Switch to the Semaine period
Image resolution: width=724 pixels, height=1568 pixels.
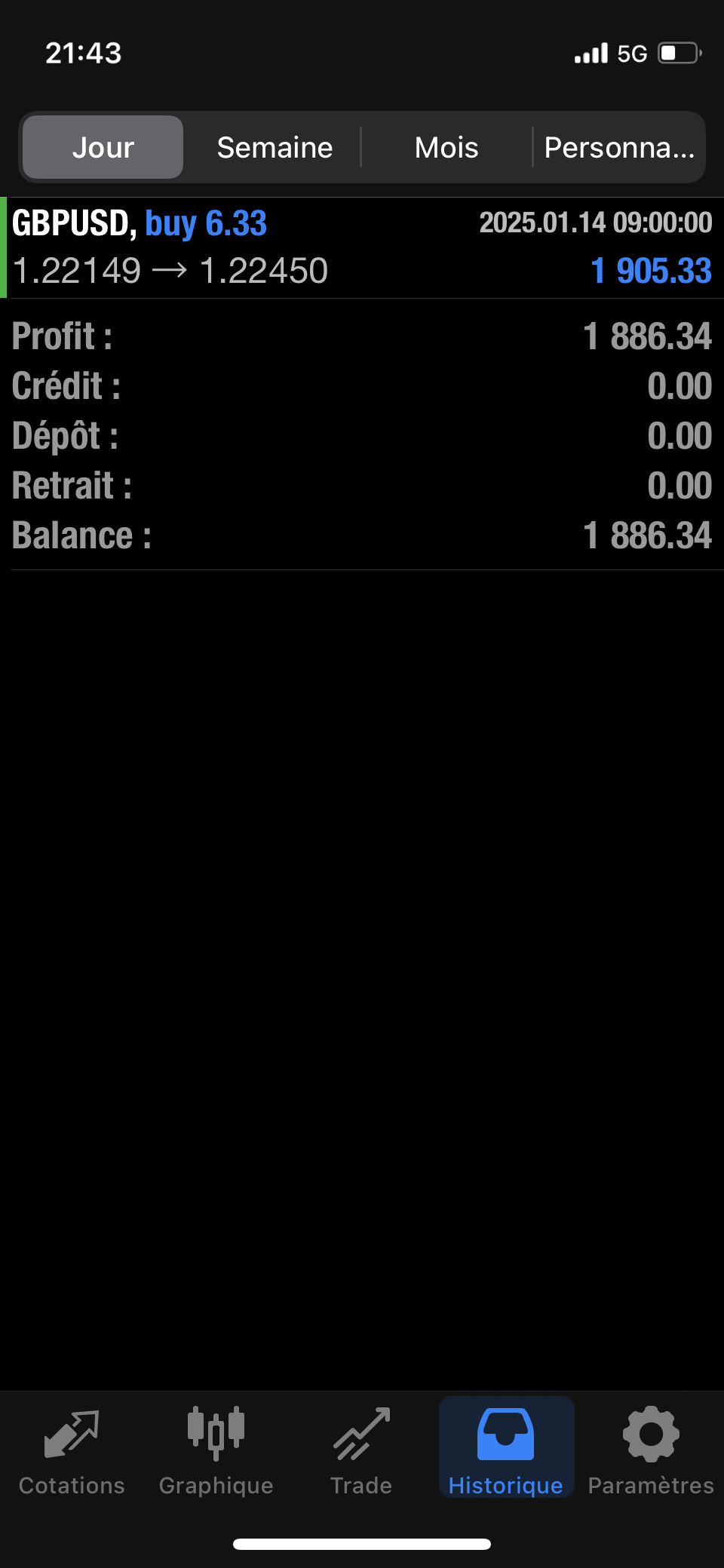(275, 148)
